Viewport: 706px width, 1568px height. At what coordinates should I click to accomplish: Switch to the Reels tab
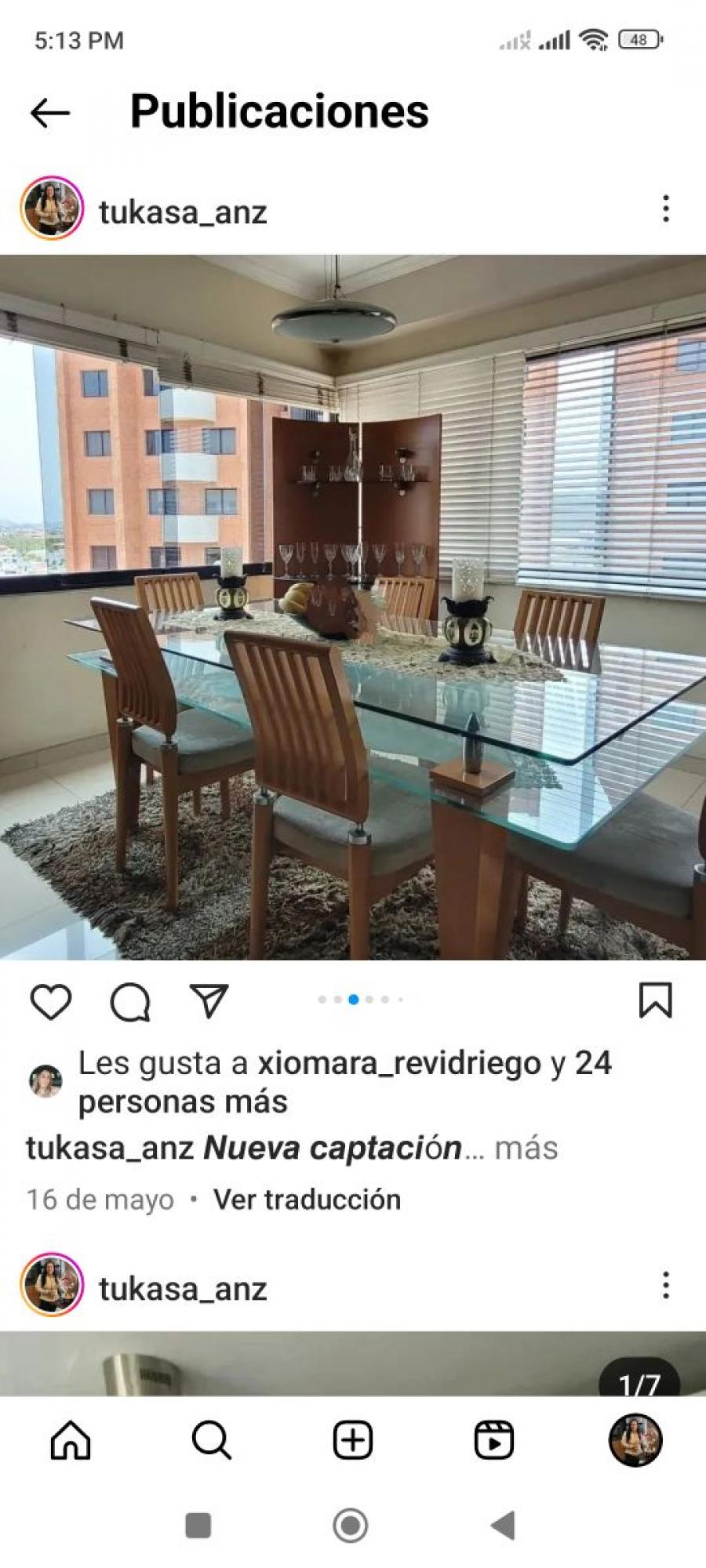point(494,1440)
